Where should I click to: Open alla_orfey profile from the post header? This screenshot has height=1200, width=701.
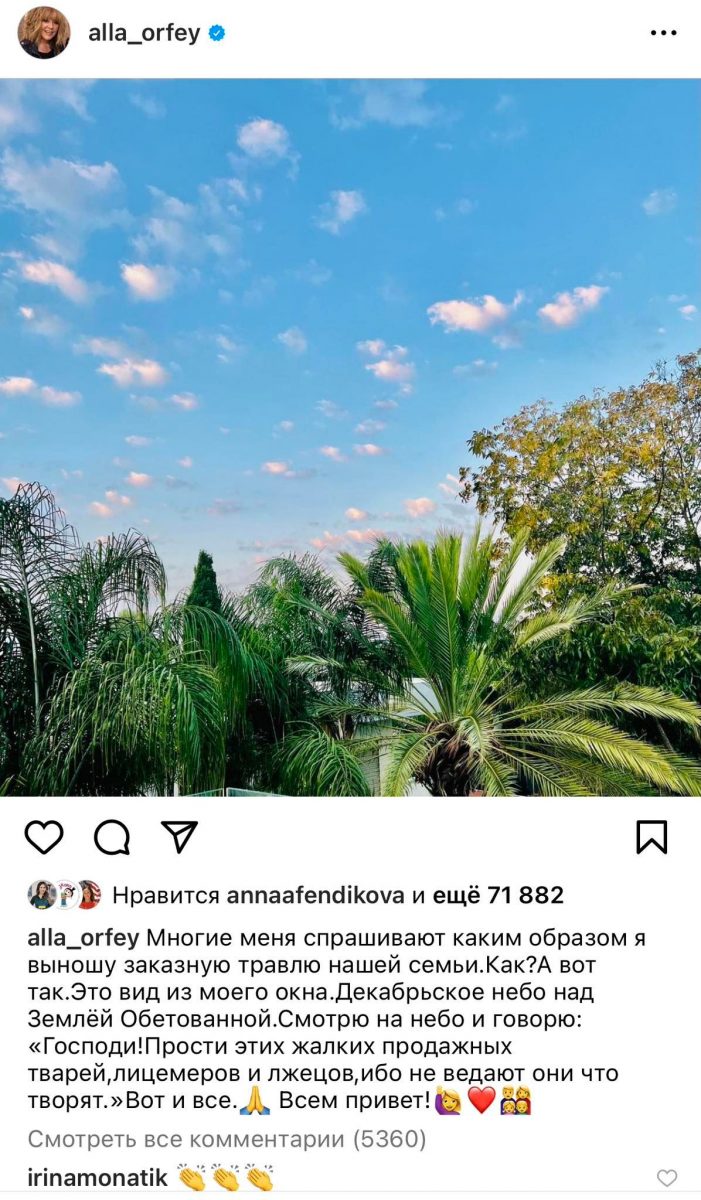[142, 33]
